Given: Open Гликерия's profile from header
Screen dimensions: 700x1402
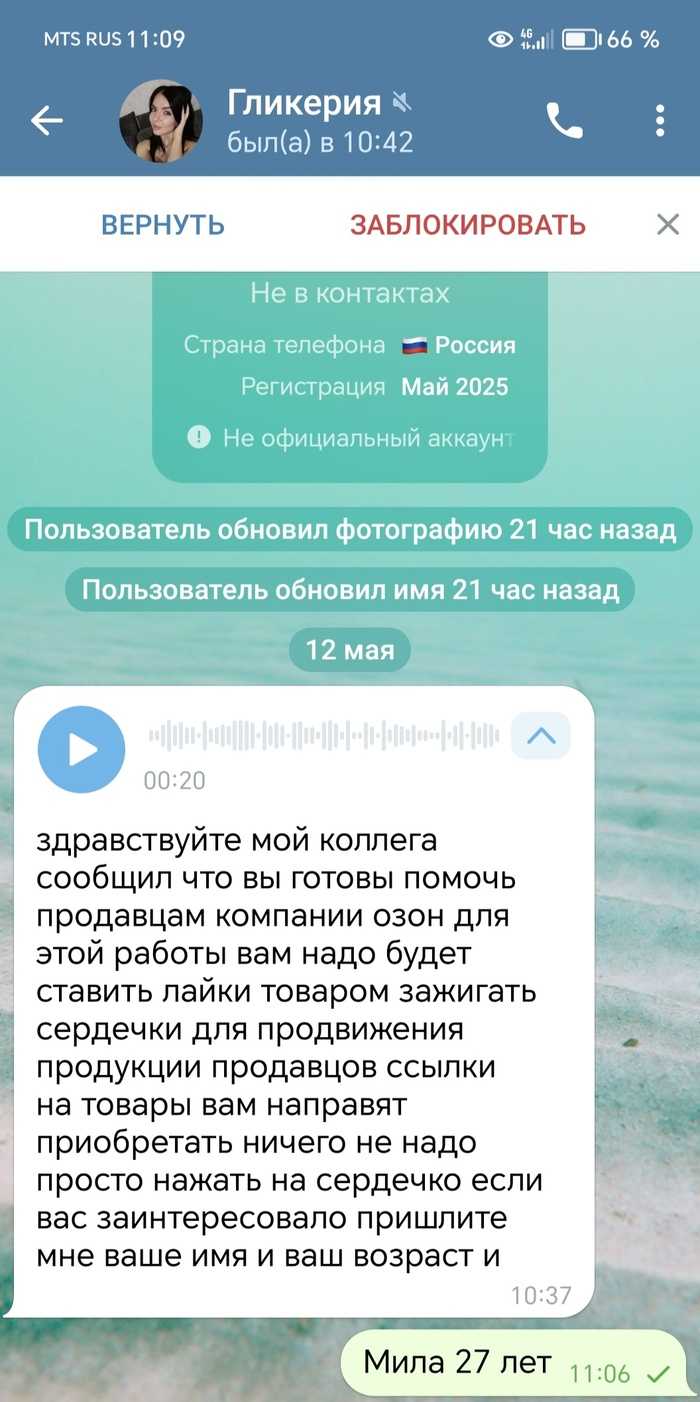Looking at the screenshot, I should [x=304, y=121].
